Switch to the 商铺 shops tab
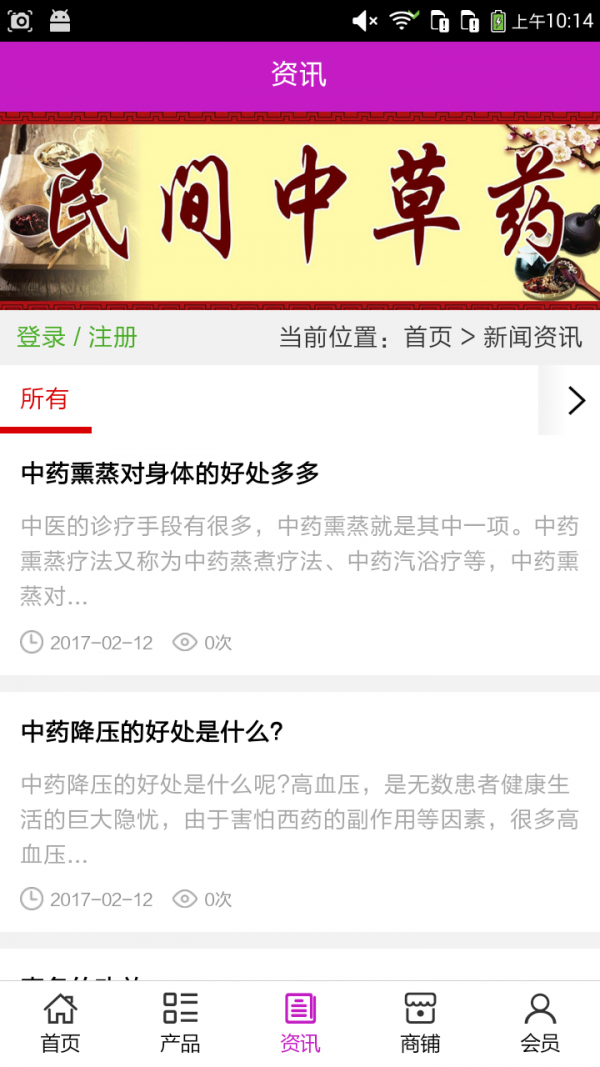600x1067 pixels. (420, 1022)
